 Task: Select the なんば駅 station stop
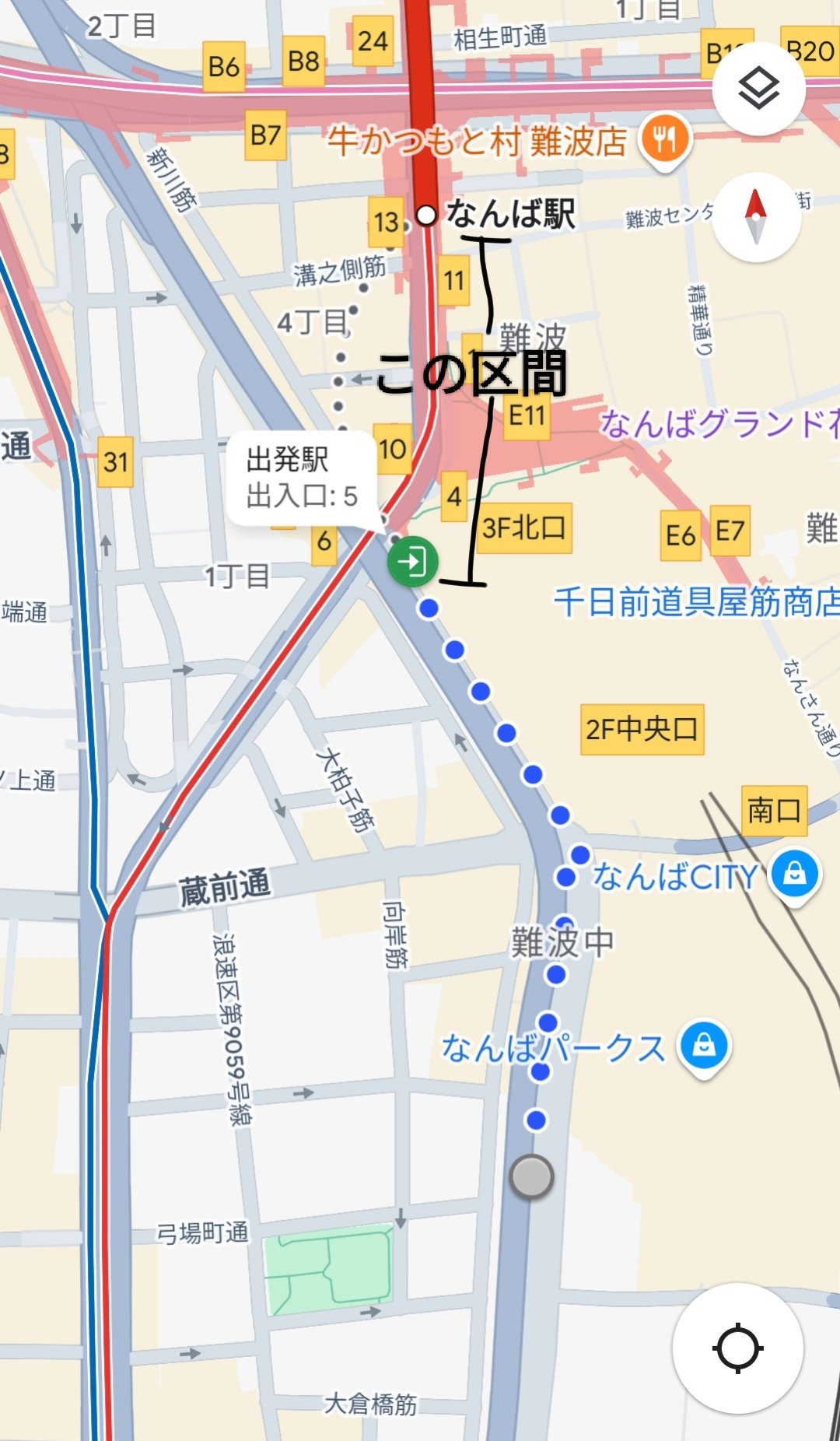click(426, 214)
